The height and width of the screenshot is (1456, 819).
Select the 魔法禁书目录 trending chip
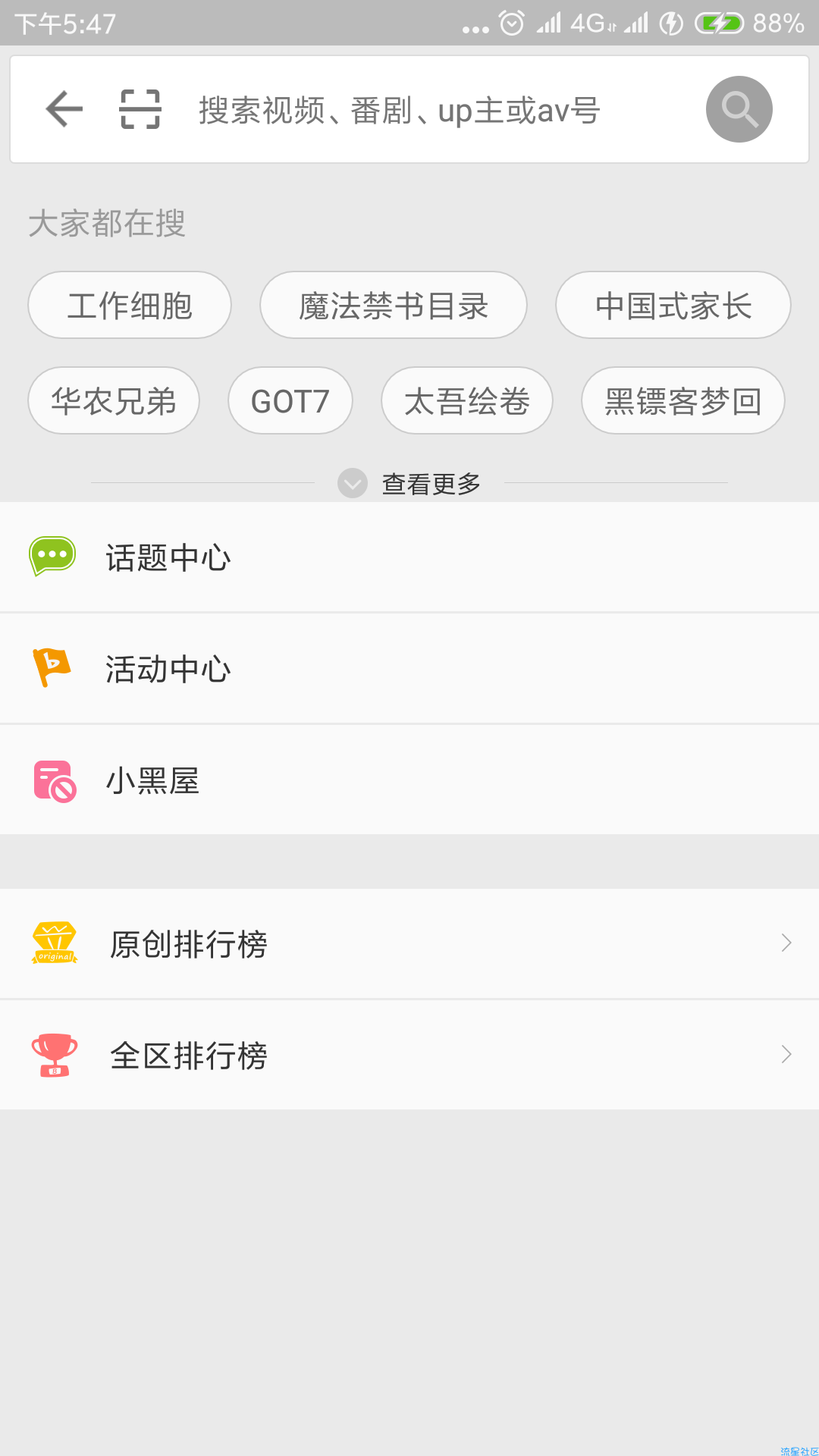click(394, 305)
